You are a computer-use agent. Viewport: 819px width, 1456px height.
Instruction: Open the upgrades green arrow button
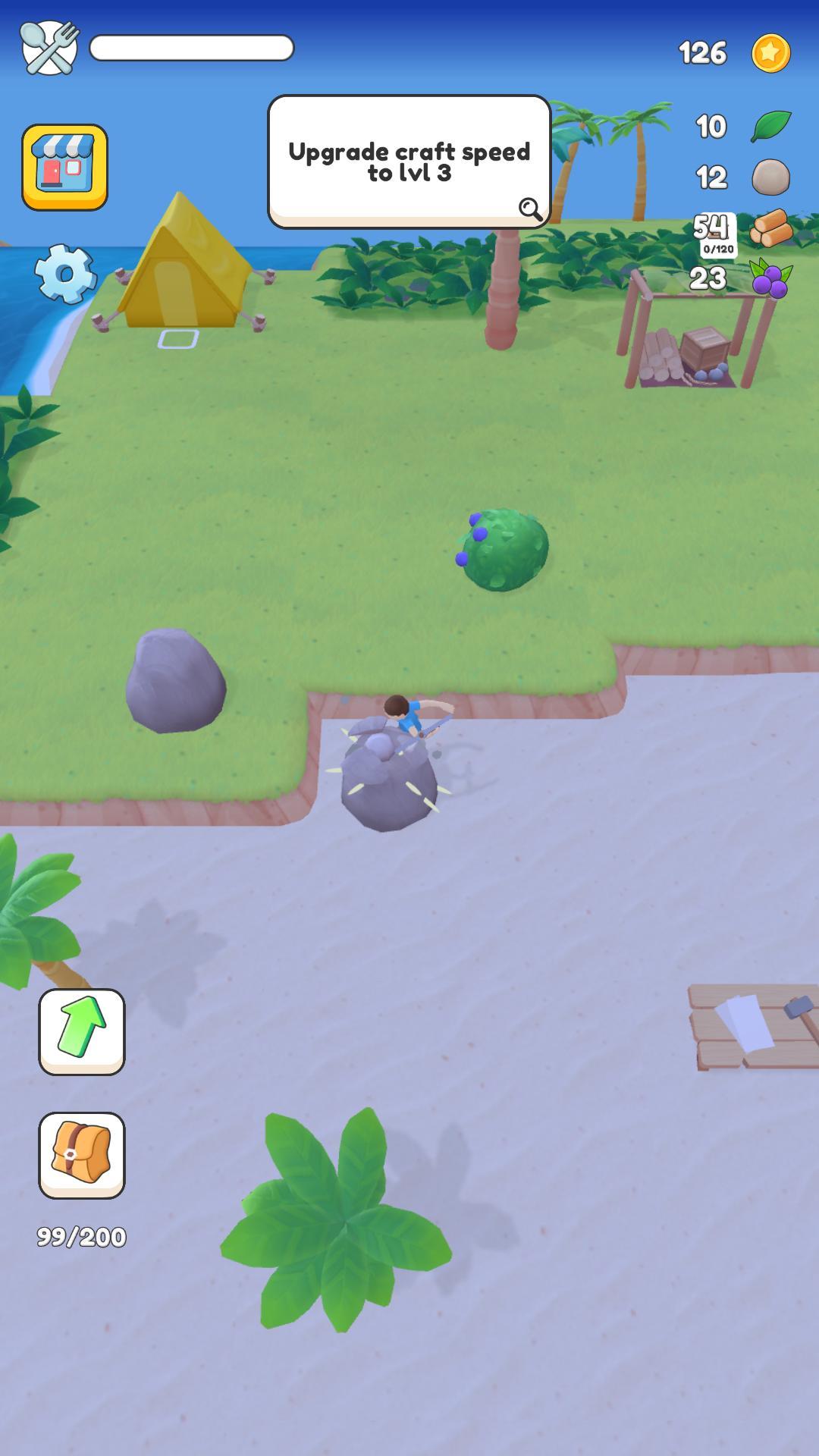coord(82,1031)
